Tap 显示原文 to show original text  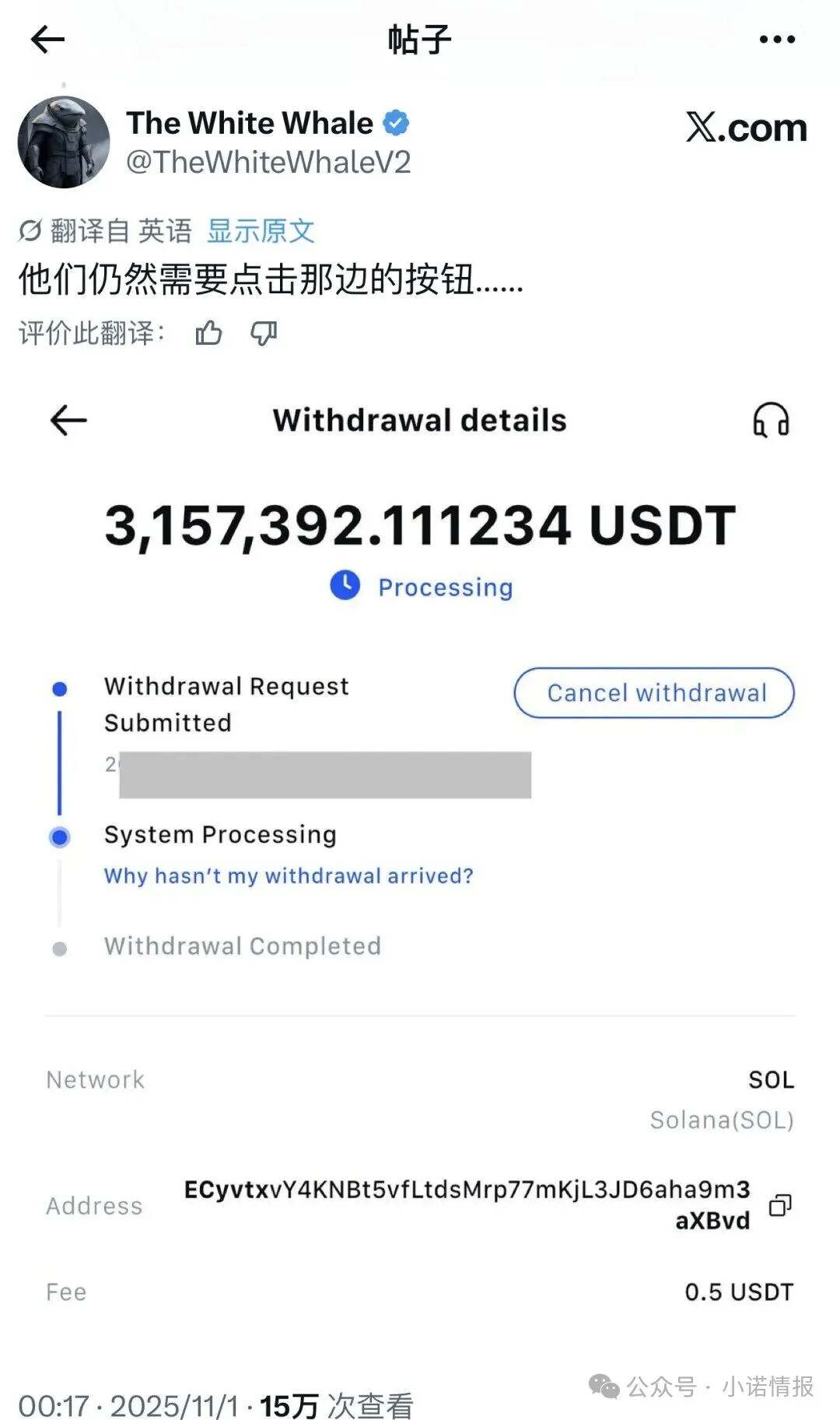261,231
